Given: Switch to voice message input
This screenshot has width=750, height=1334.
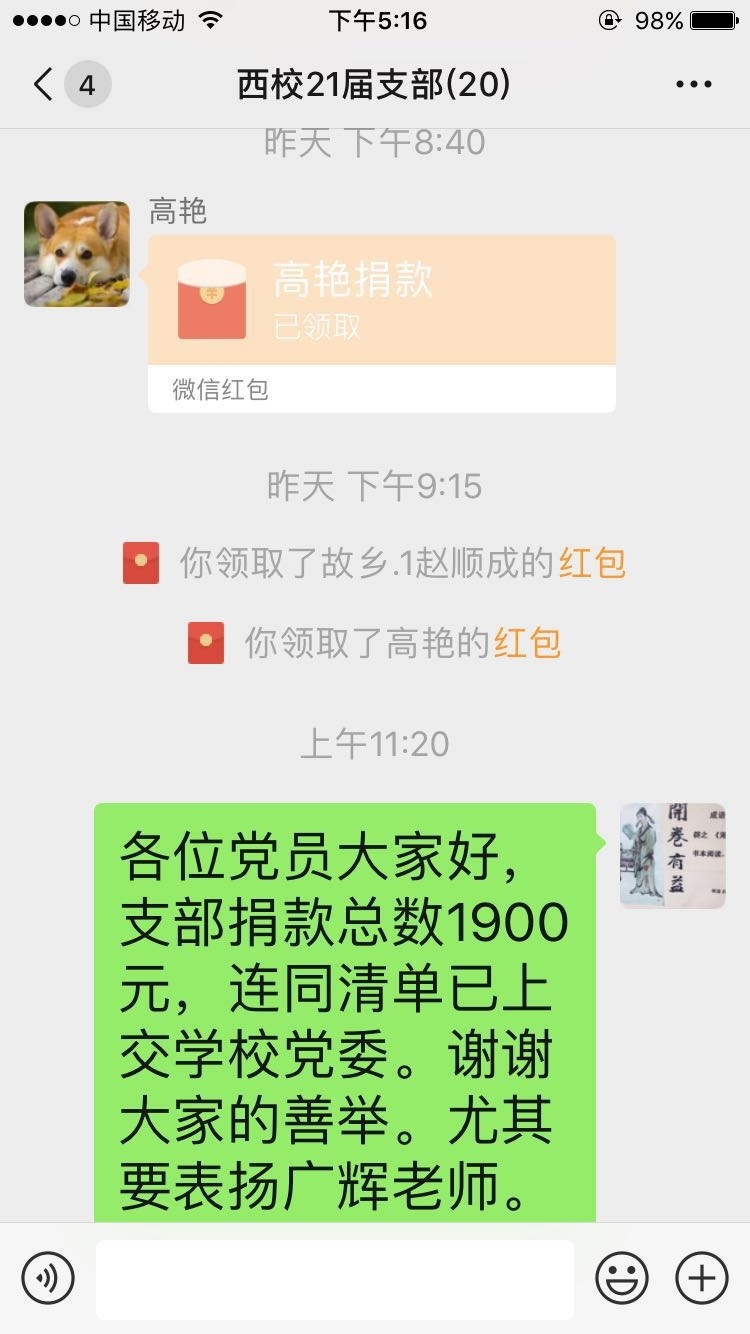Looking at the screenshot, I should (48, 1278).
